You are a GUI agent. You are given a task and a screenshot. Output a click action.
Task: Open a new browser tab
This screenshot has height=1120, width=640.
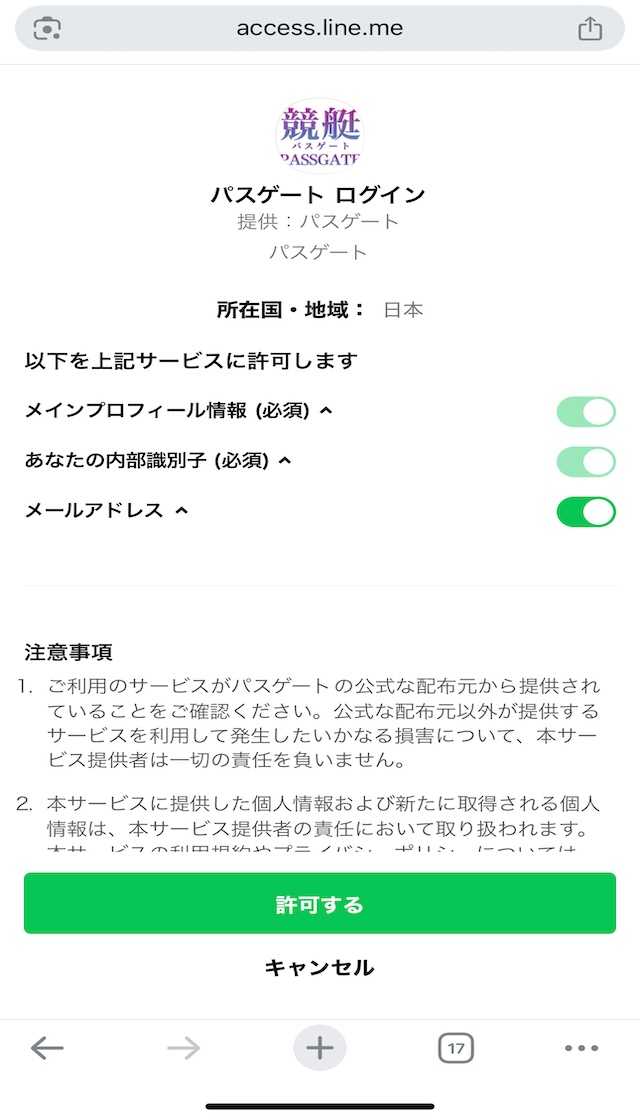point(319,1048)
